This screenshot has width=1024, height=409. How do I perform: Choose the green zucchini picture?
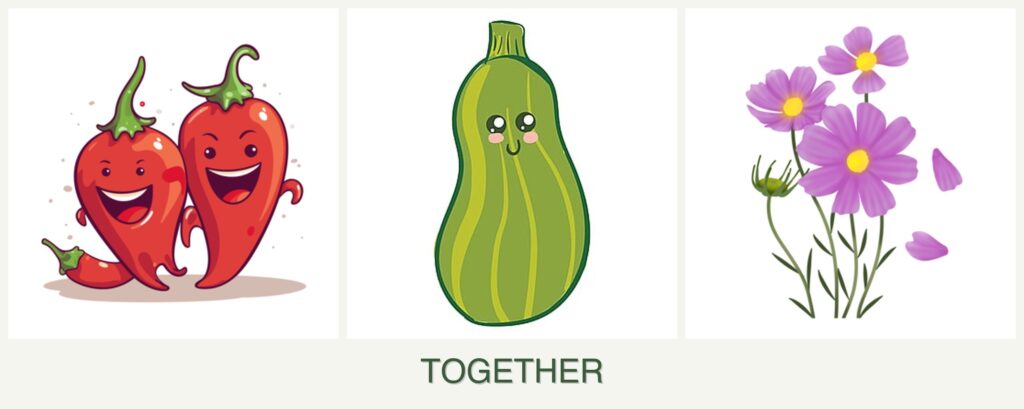coord(511,174)
